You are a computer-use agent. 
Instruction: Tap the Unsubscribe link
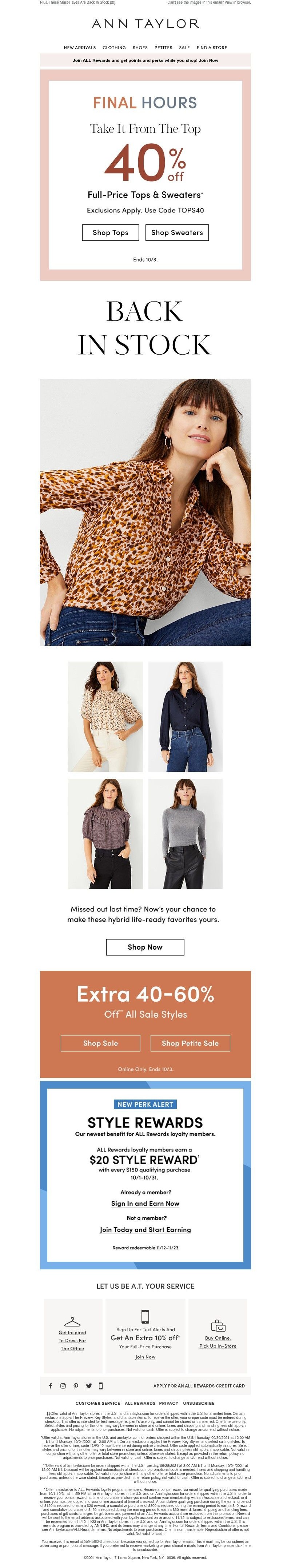tap(199, 1403)
